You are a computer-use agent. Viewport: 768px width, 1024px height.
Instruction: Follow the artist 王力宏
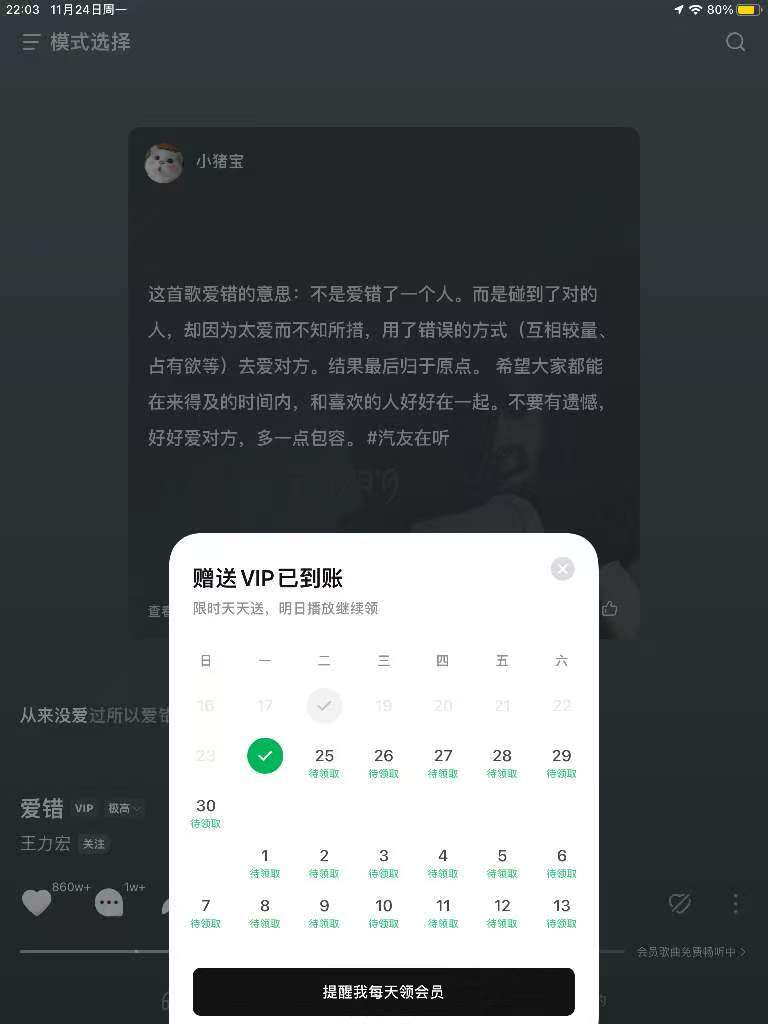coord(93,844)
